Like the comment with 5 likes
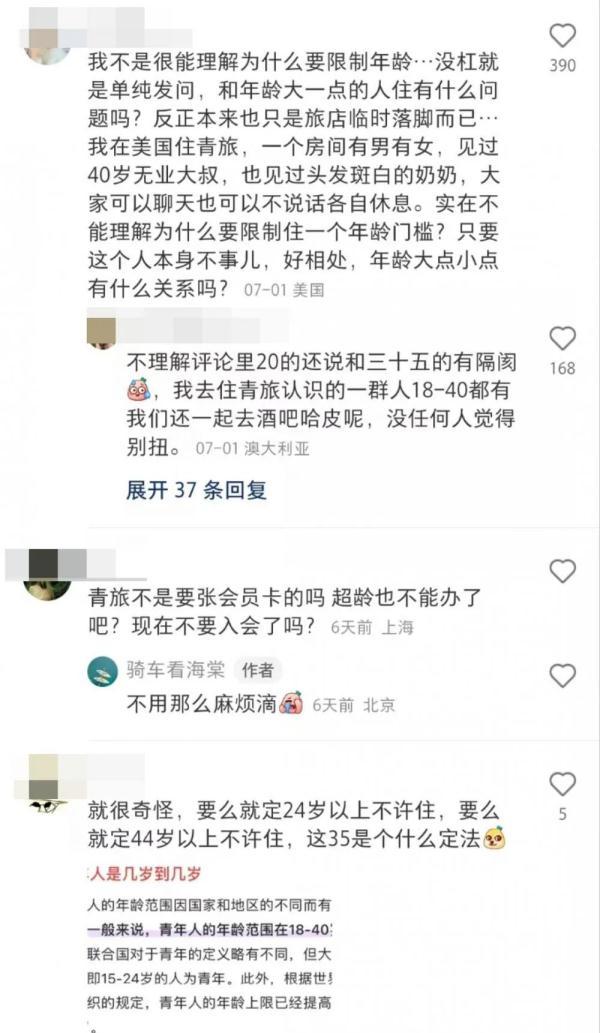Image resolution: width=600 pixels, height=1033 pixels. (562, 784)
